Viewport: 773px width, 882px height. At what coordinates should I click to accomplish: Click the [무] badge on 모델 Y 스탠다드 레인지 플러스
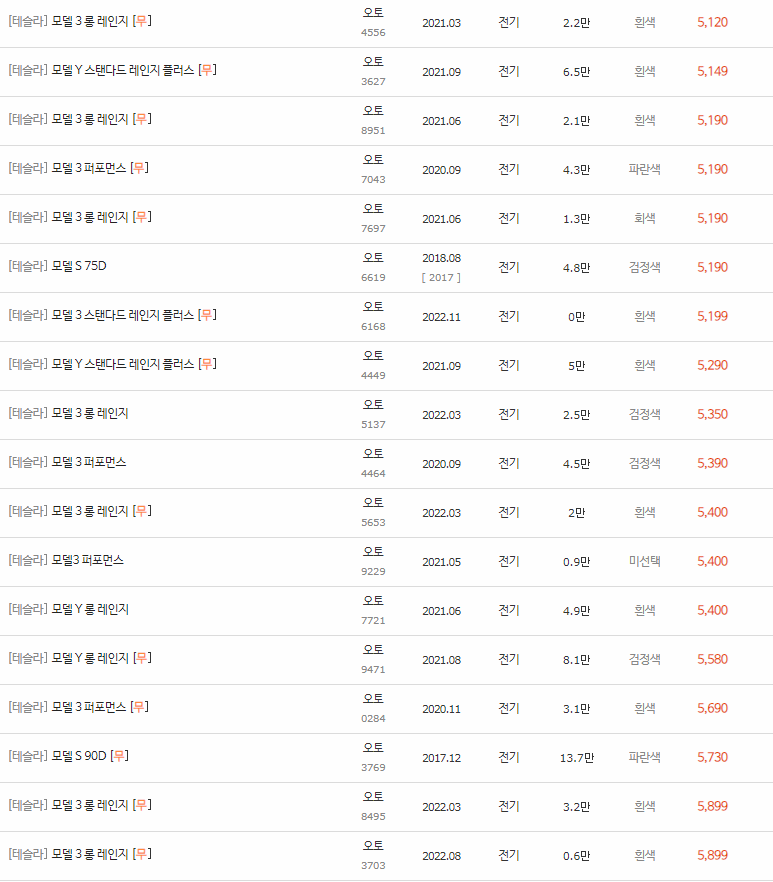click(204, 71)
